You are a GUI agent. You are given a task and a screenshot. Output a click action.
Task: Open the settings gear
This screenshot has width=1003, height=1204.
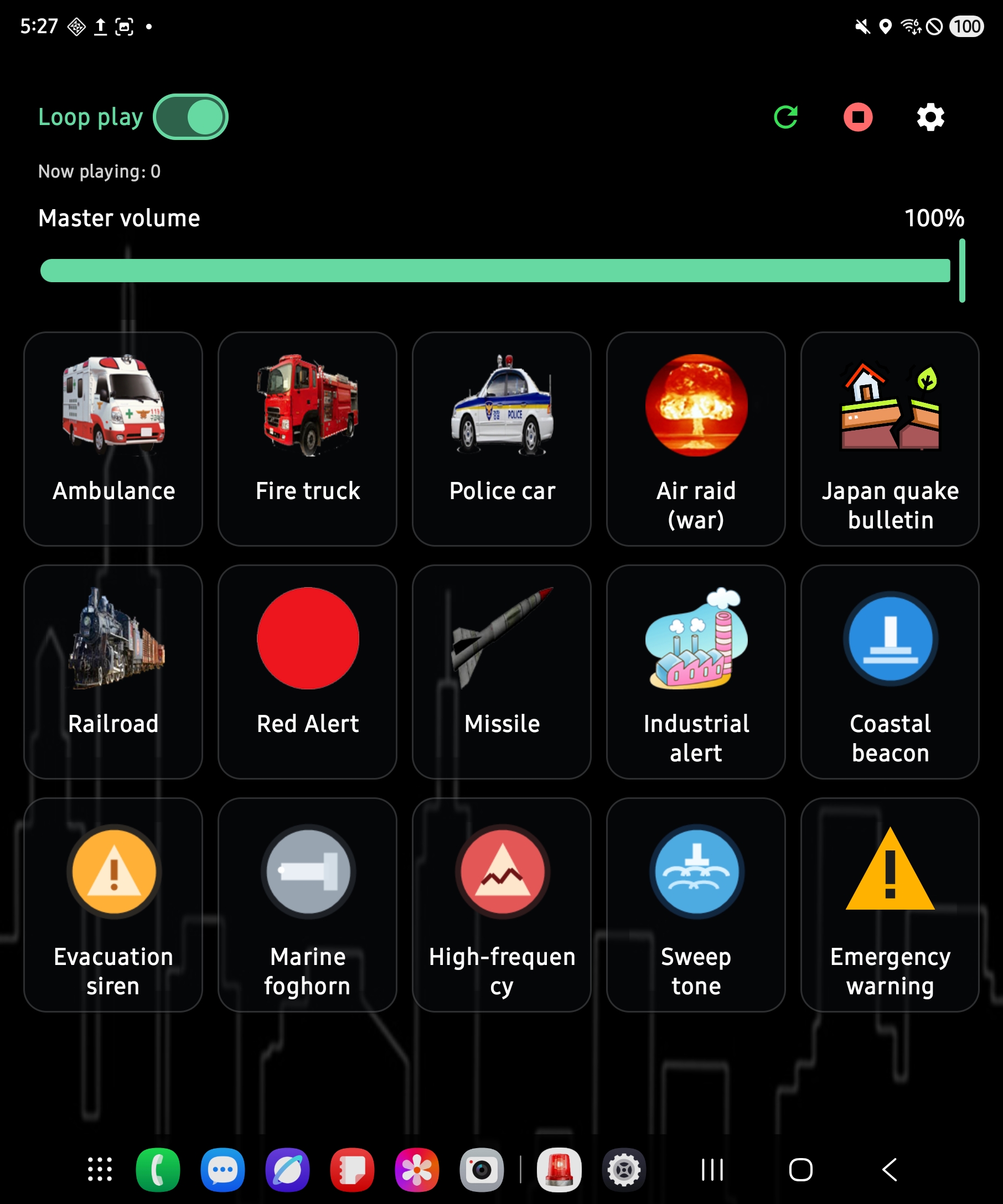pyautogui.click(x=929, y=117)
